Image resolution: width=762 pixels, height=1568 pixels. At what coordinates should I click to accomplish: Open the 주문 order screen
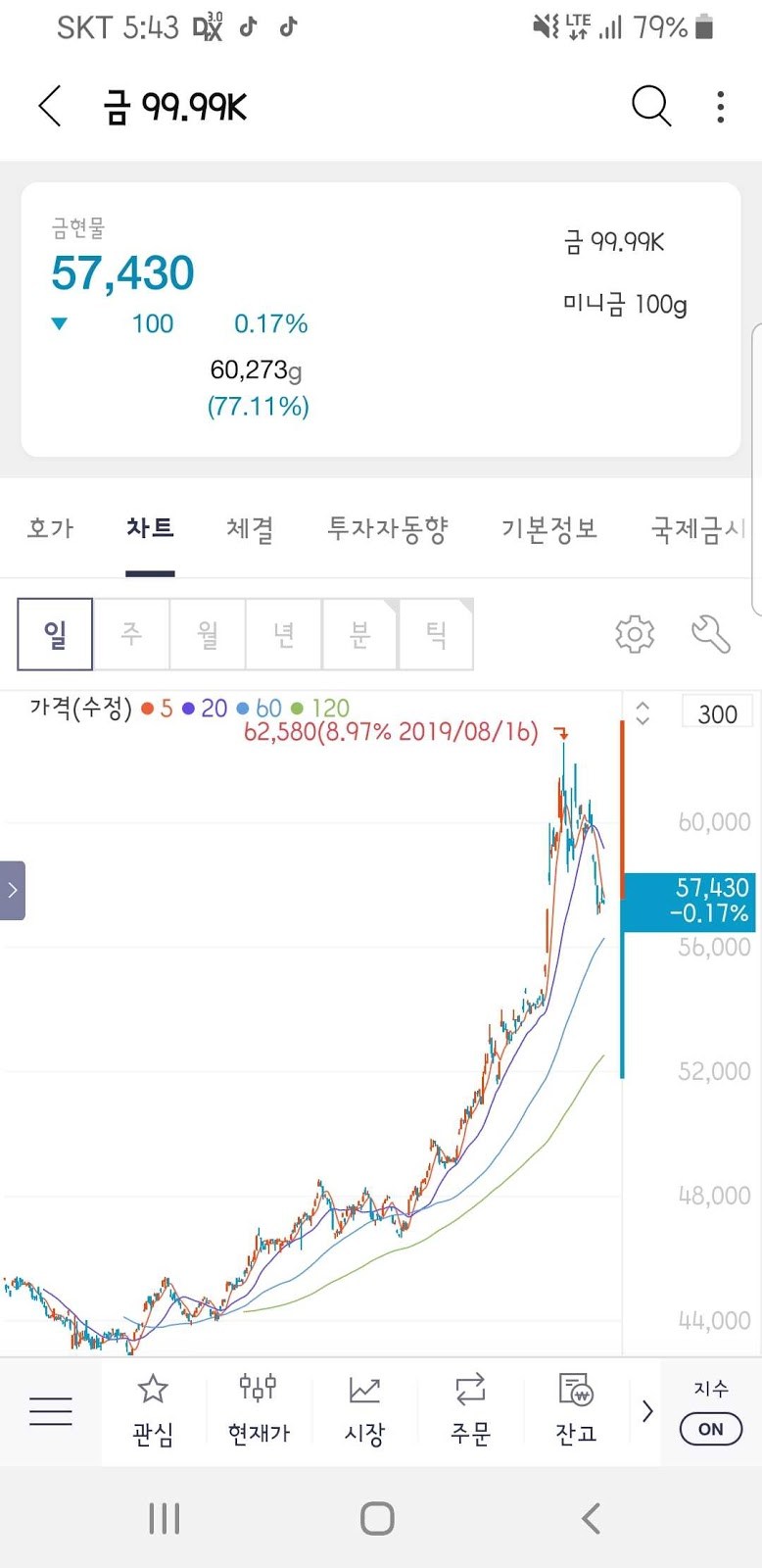pos(470,1411)
